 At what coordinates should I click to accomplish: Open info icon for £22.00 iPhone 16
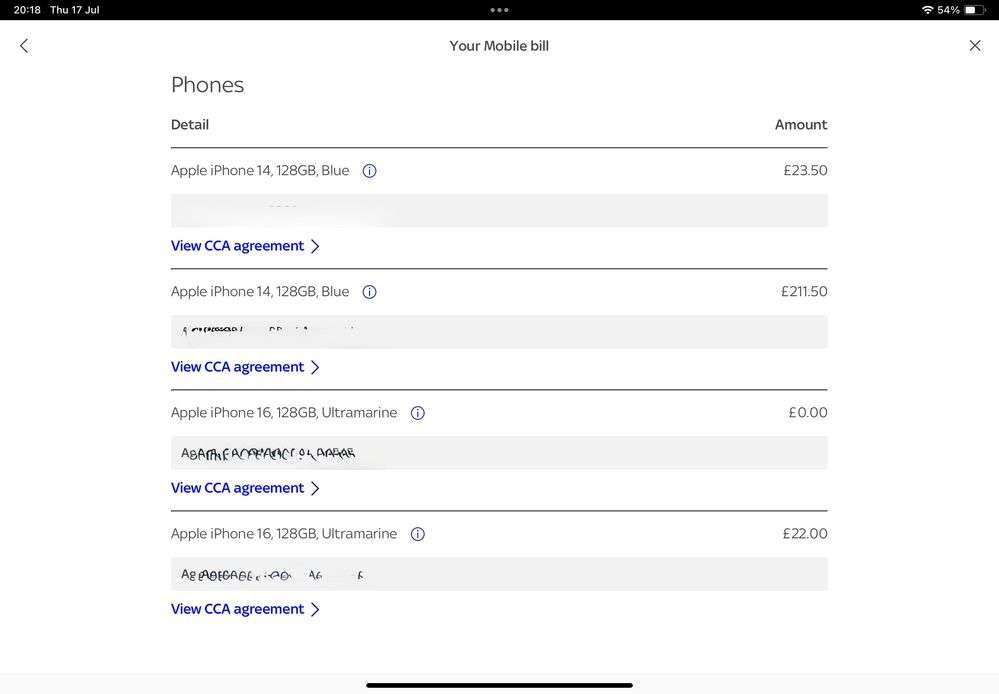pos(418,534)
